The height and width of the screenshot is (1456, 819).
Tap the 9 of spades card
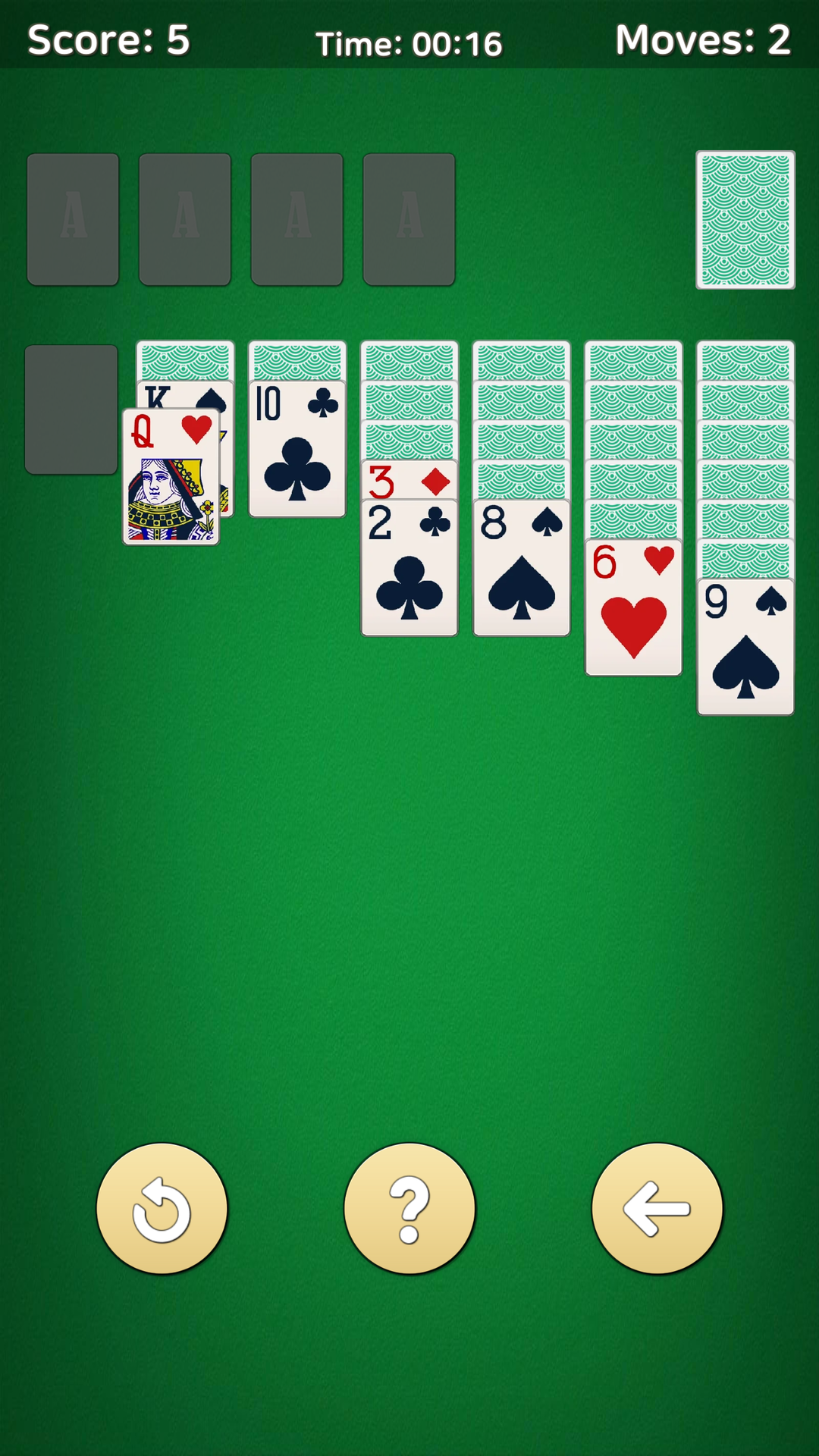[x=745, y=648]
